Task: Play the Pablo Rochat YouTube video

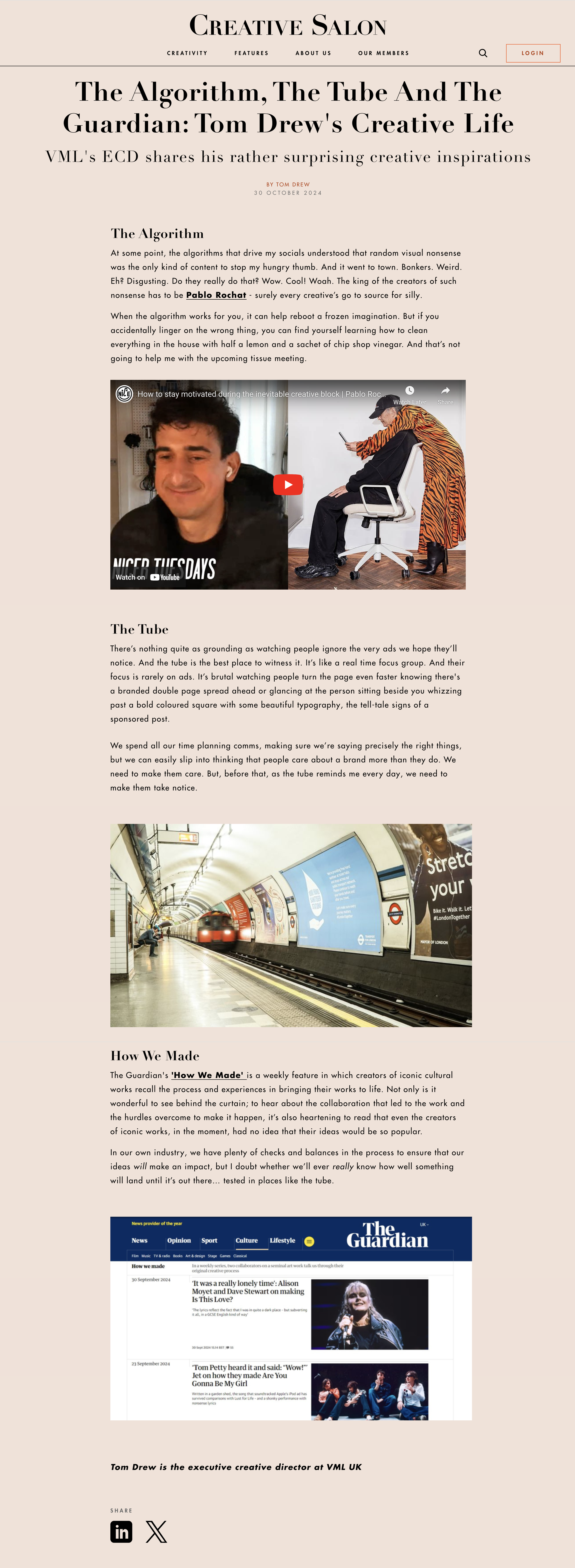Action: tap(287, 484)
